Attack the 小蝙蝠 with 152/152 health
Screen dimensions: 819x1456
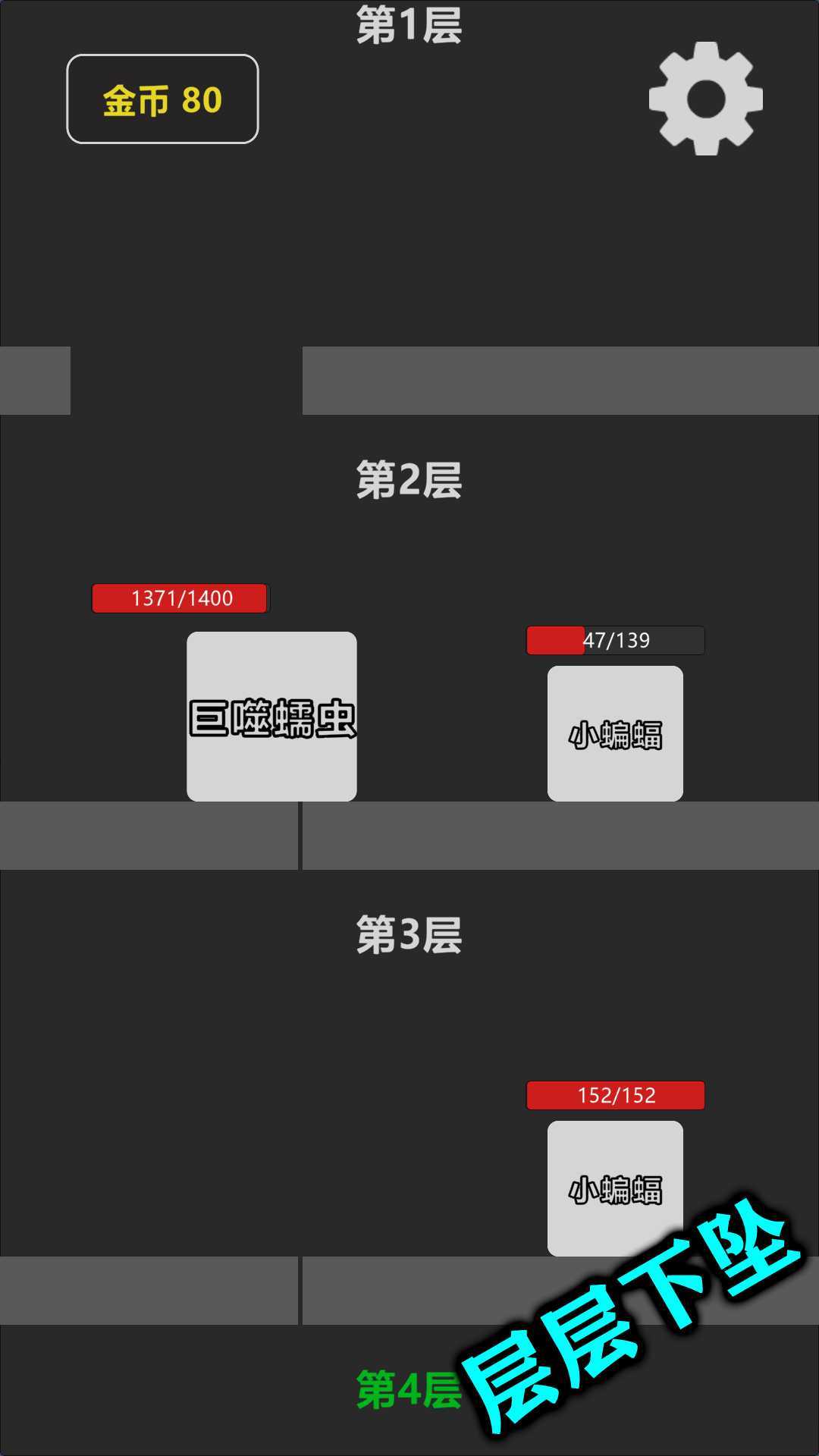[x=615, y=1188]
